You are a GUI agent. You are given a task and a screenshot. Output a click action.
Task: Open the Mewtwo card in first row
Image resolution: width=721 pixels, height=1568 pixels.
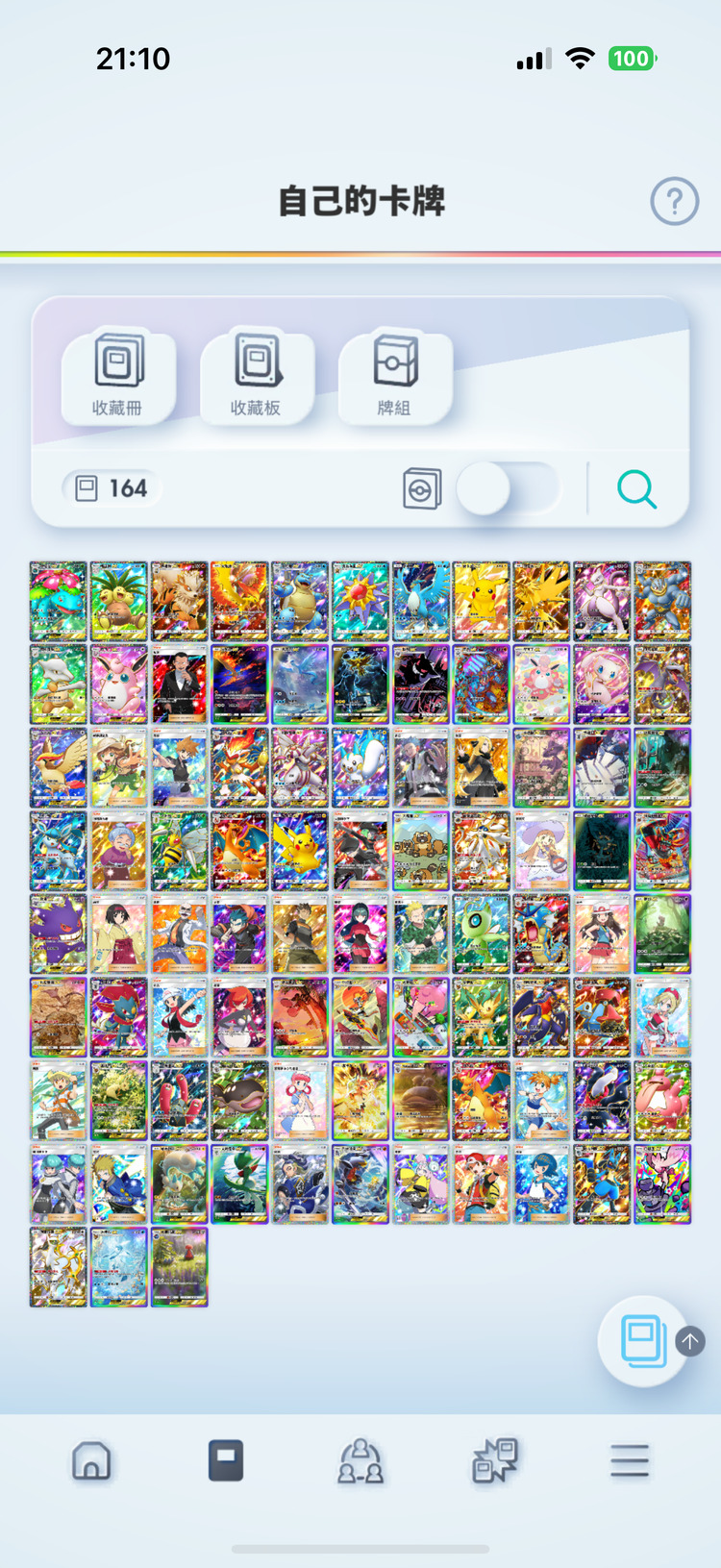[602, 602]
